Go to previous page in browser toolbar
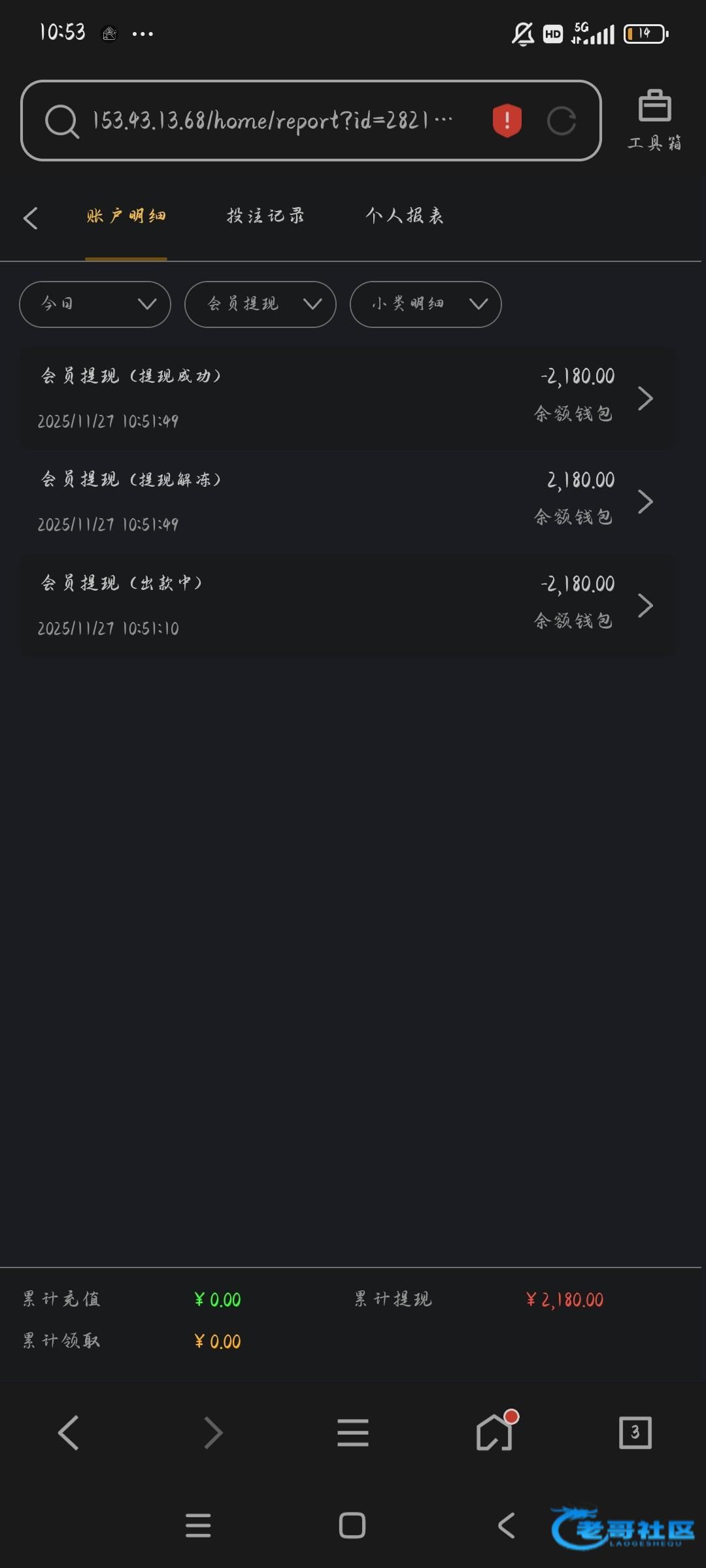 tap(69, 1433)
